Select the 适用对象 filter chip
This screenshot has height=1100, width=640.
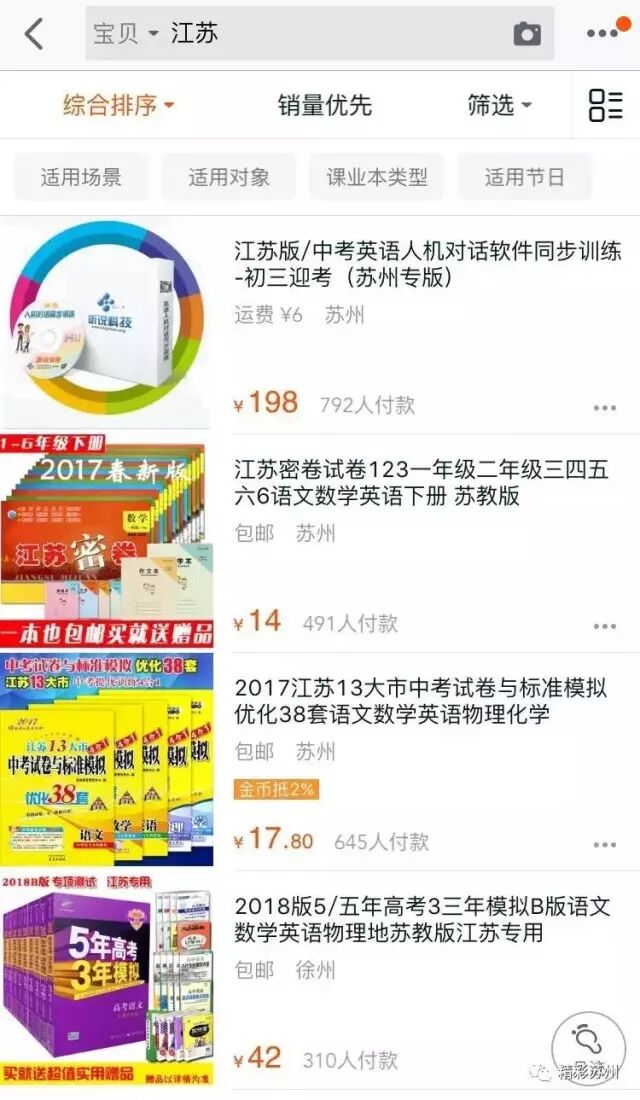pyautogui.click(x=229, y=177)
